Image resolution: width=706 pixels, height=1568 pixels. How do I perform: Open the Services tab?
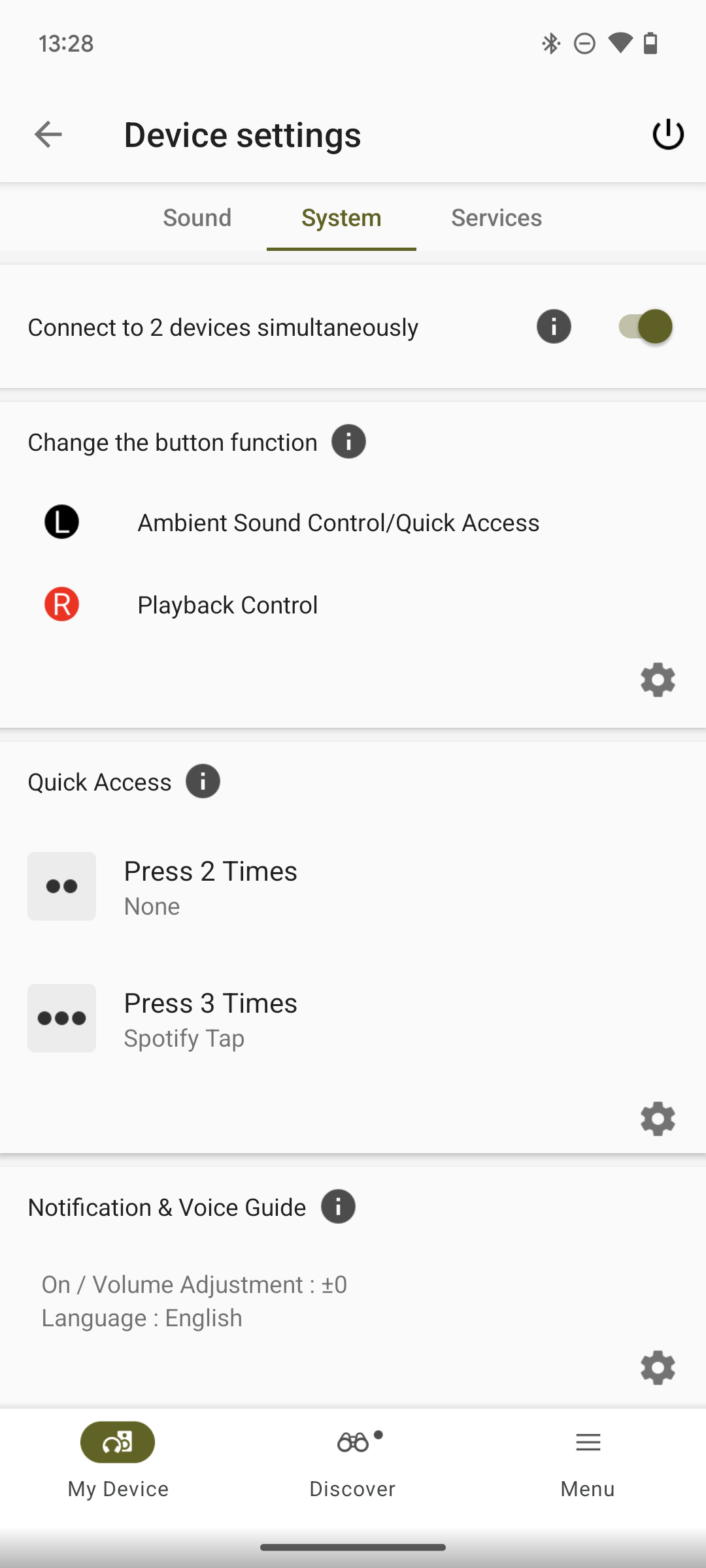coord(496,218)
